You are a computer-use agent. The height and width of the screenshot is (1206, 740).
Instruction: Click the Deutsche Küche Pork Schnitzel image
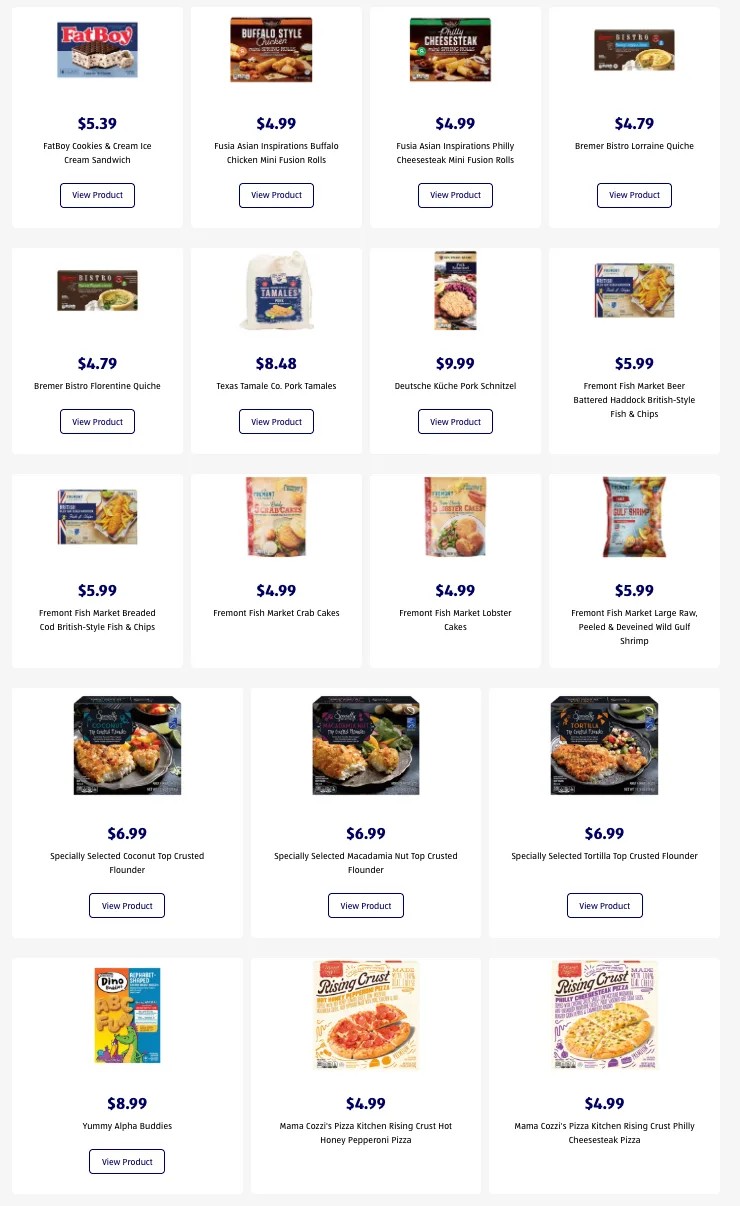pyautogui.click(x=455, y=290)
